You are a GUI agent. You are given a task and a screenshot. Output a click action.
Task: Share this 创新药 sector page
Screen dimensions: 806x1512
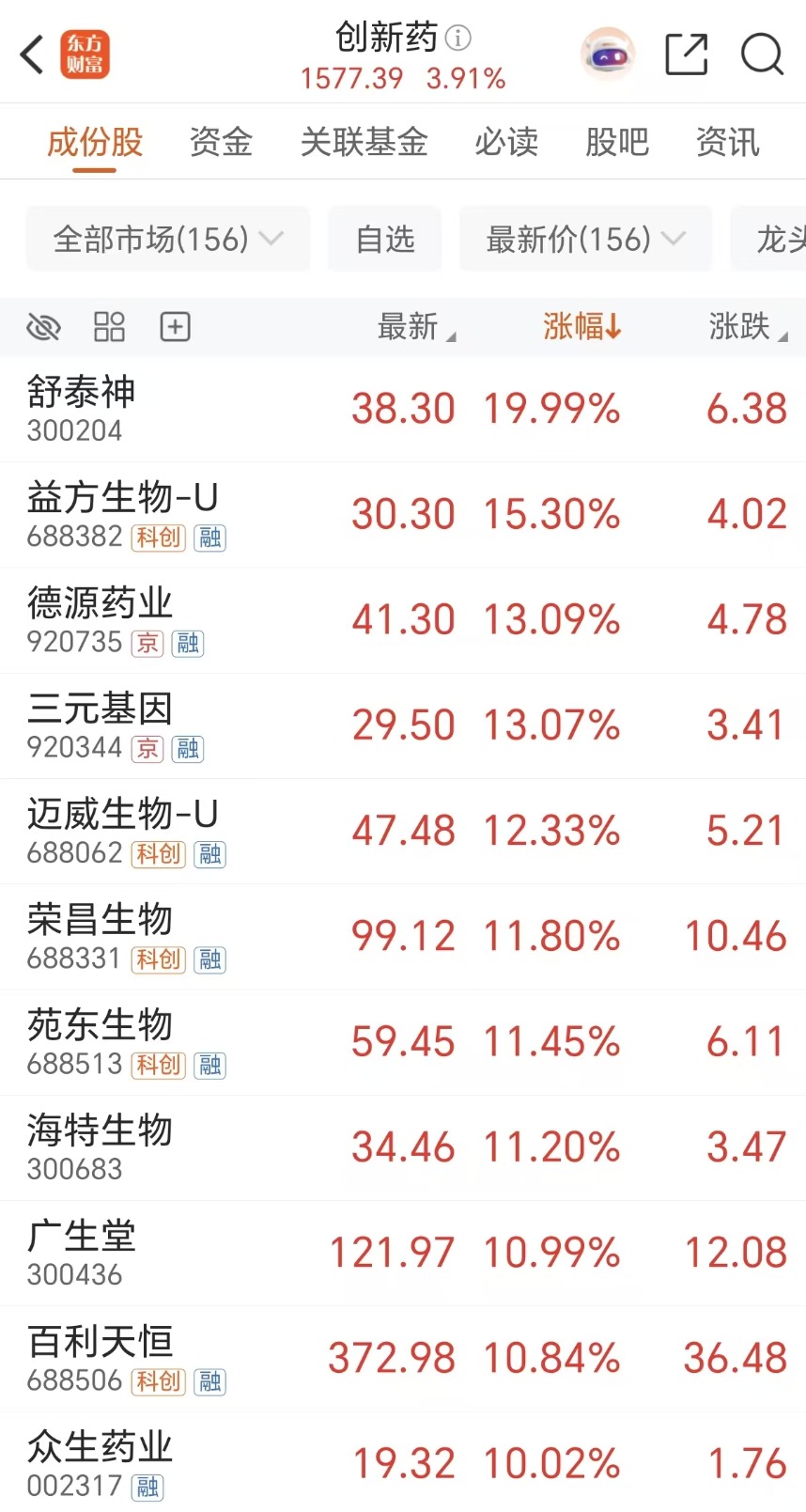click(686, 55)
